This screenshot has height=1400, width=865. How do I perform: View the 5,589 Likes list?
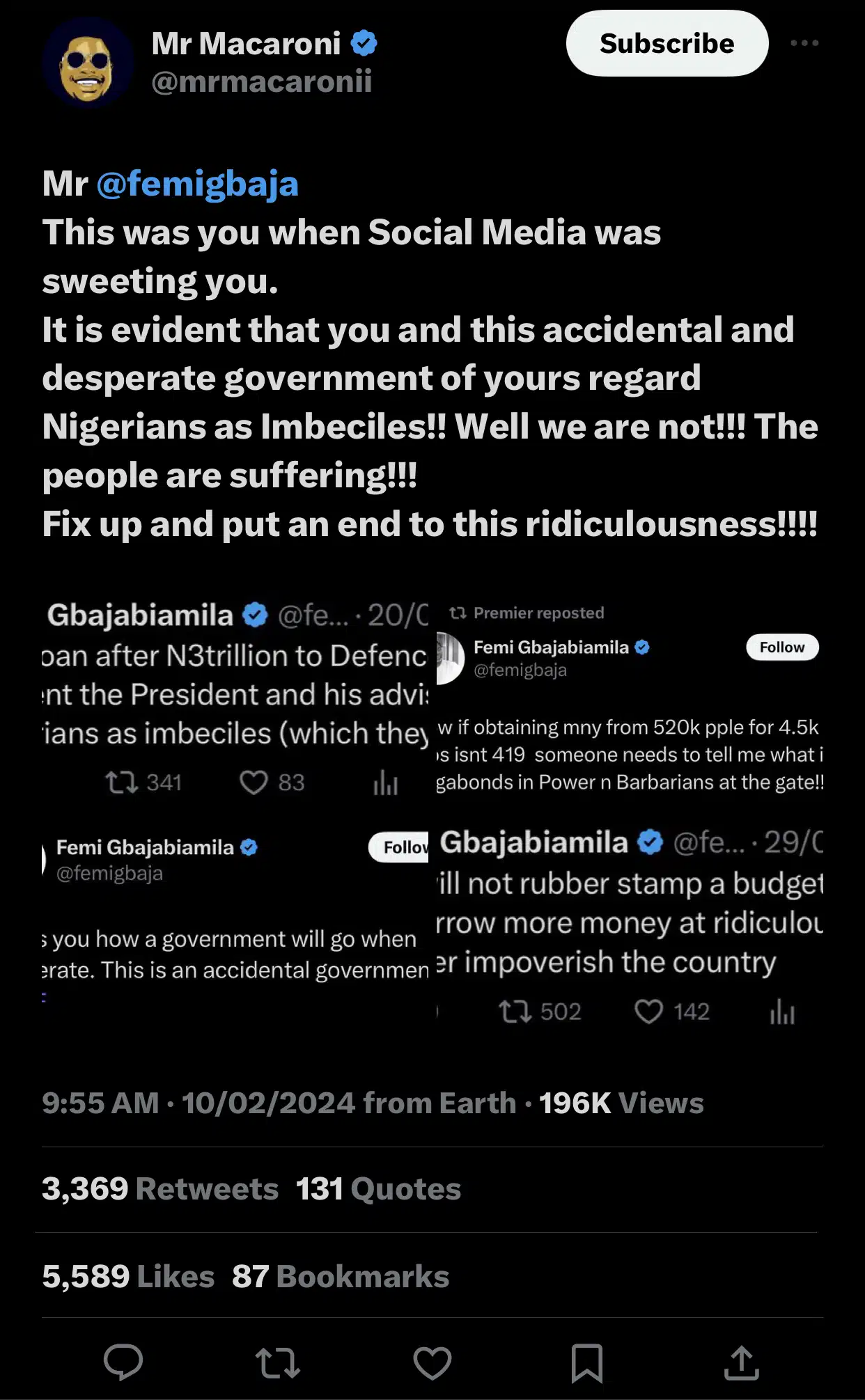click(128, 1276)
